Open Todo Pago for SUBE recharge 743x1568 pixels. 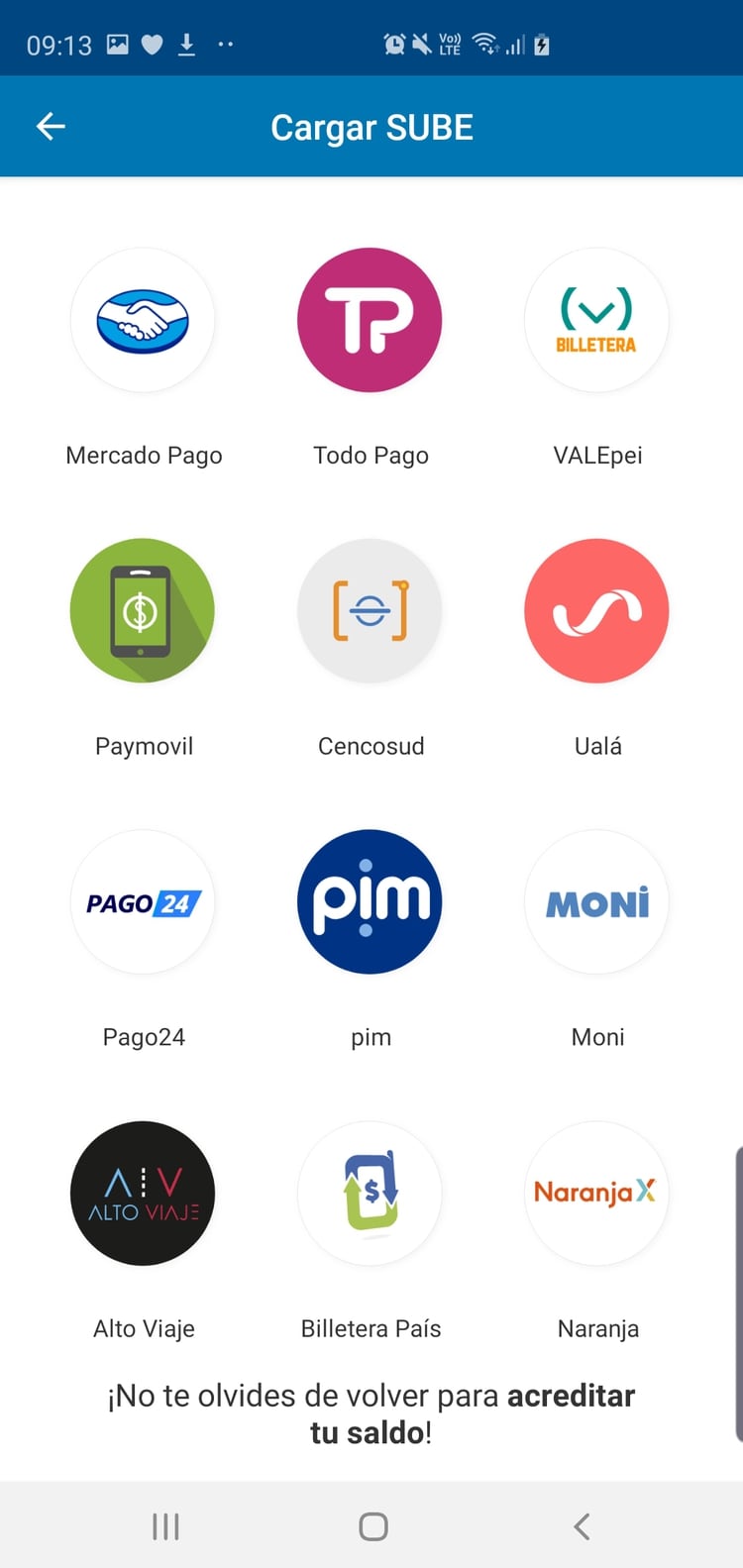371,319
